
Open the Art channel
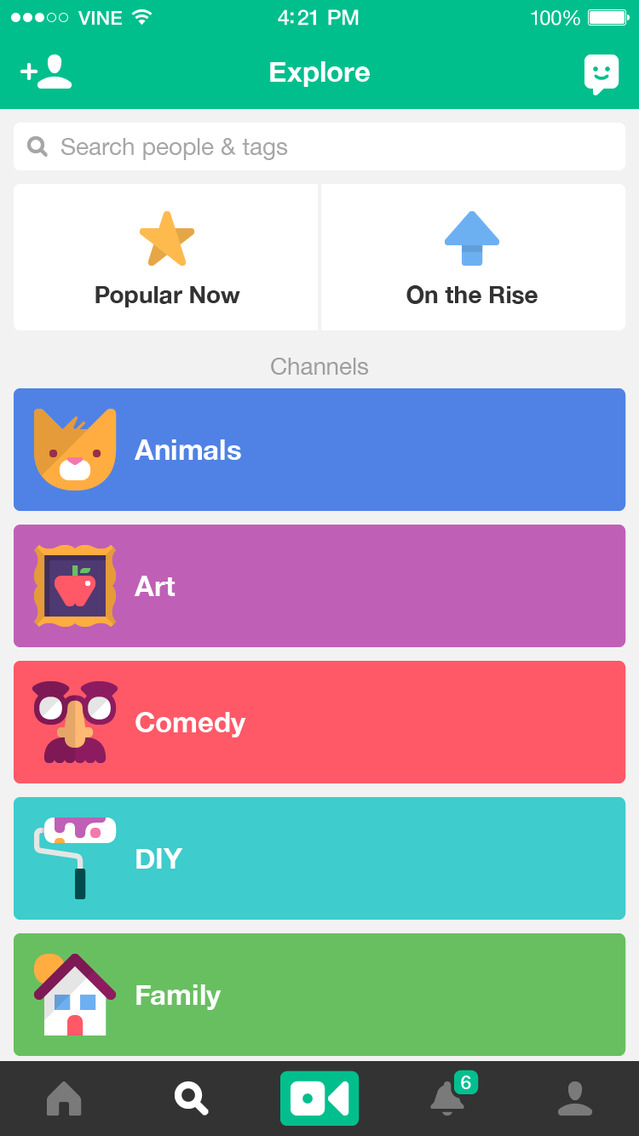(319, 586)
